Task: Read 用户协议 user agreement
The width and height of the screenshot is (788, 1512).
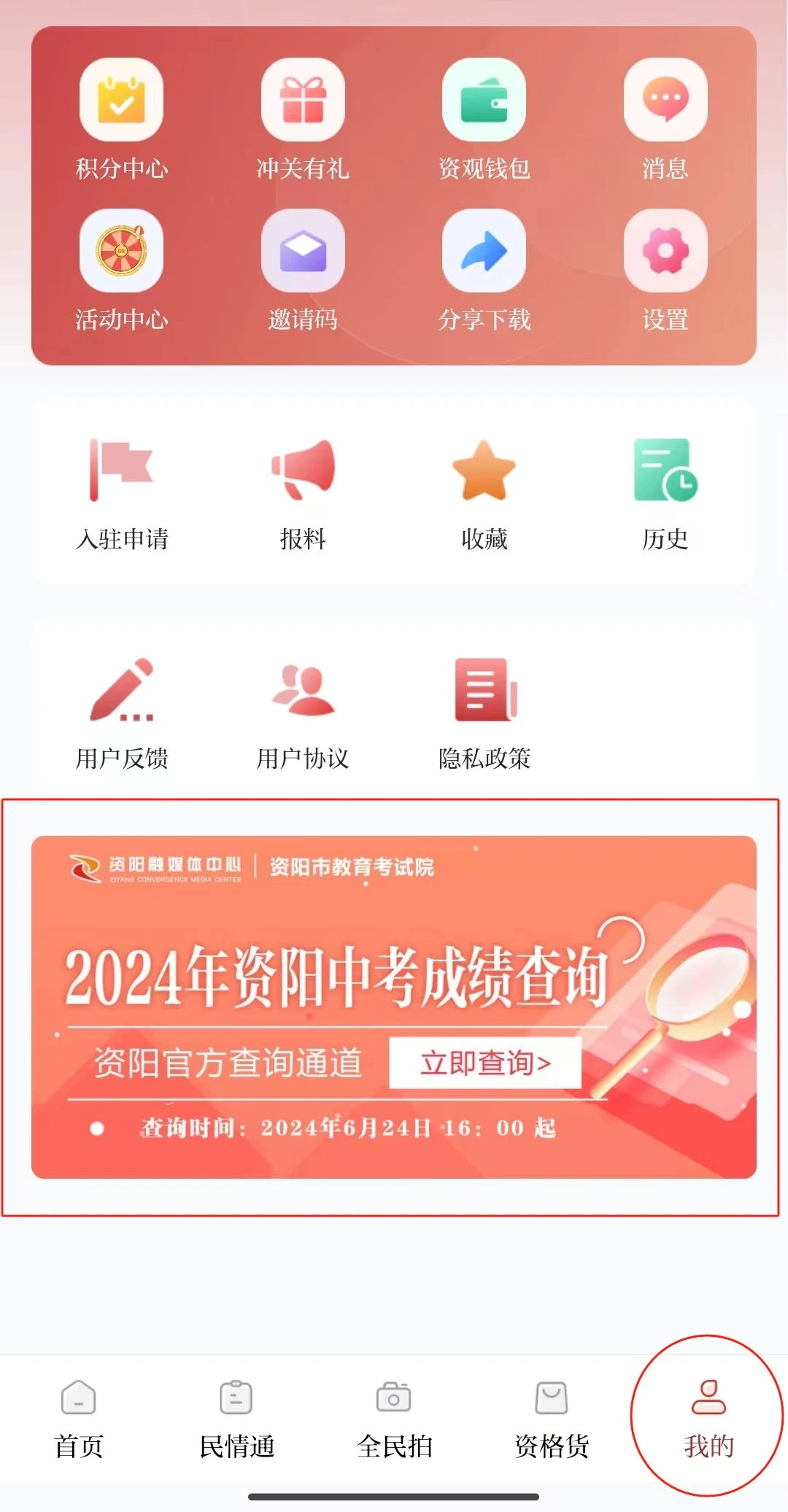Action: (x=303, y=714)
